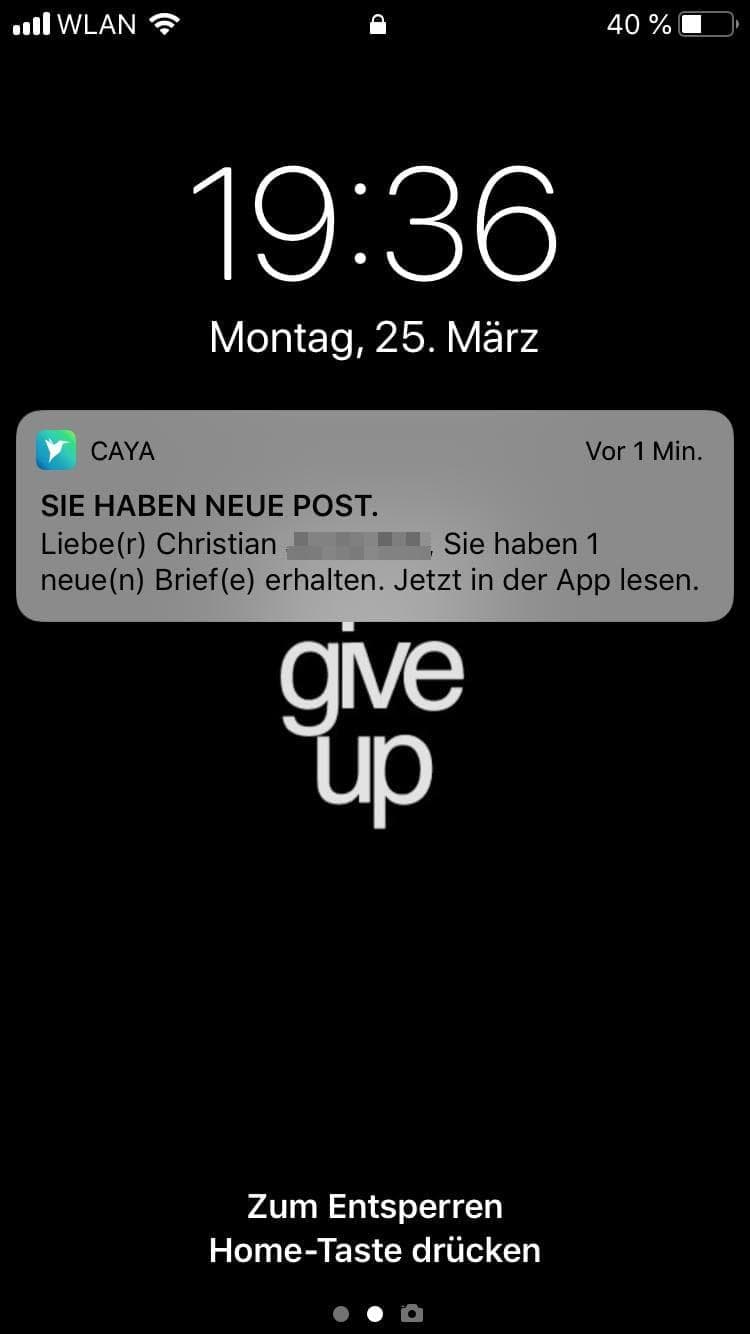Open the CAYA new mail notification
Viewport: 750px width, 1334px height.
tap(375, 516)
